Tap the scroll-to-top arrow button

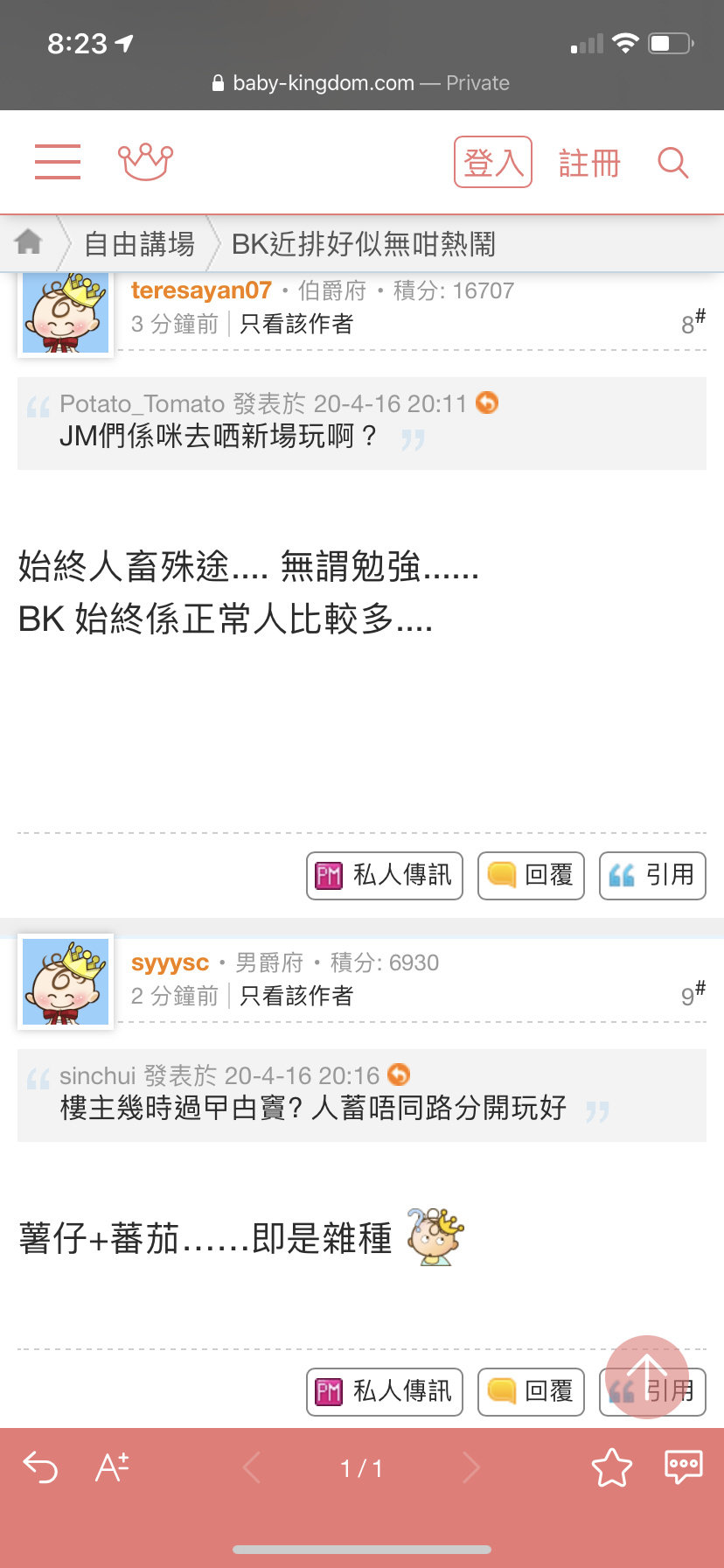click(647, 1377)
